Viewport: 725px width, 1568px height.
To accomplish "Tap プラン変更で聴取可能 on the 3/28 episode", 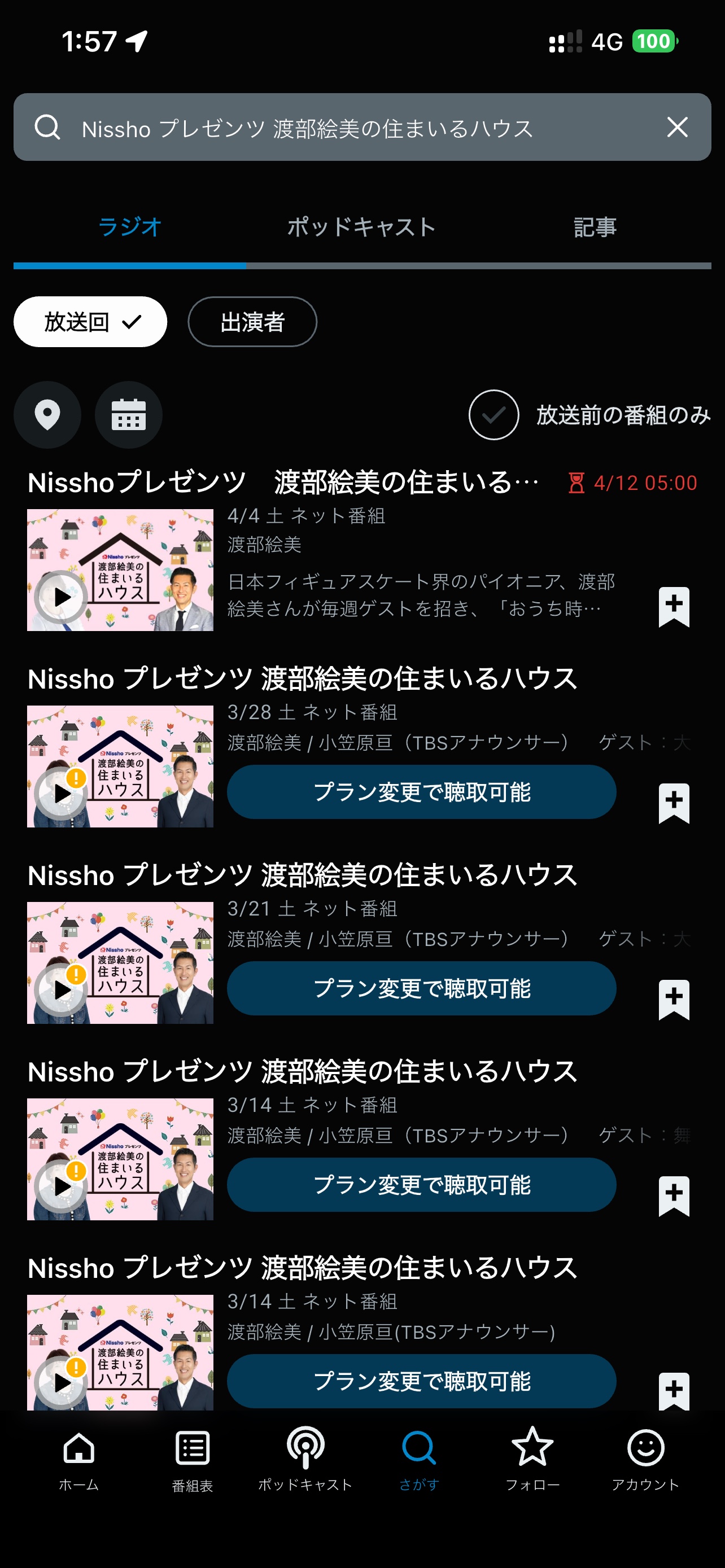I will [421, 792].
